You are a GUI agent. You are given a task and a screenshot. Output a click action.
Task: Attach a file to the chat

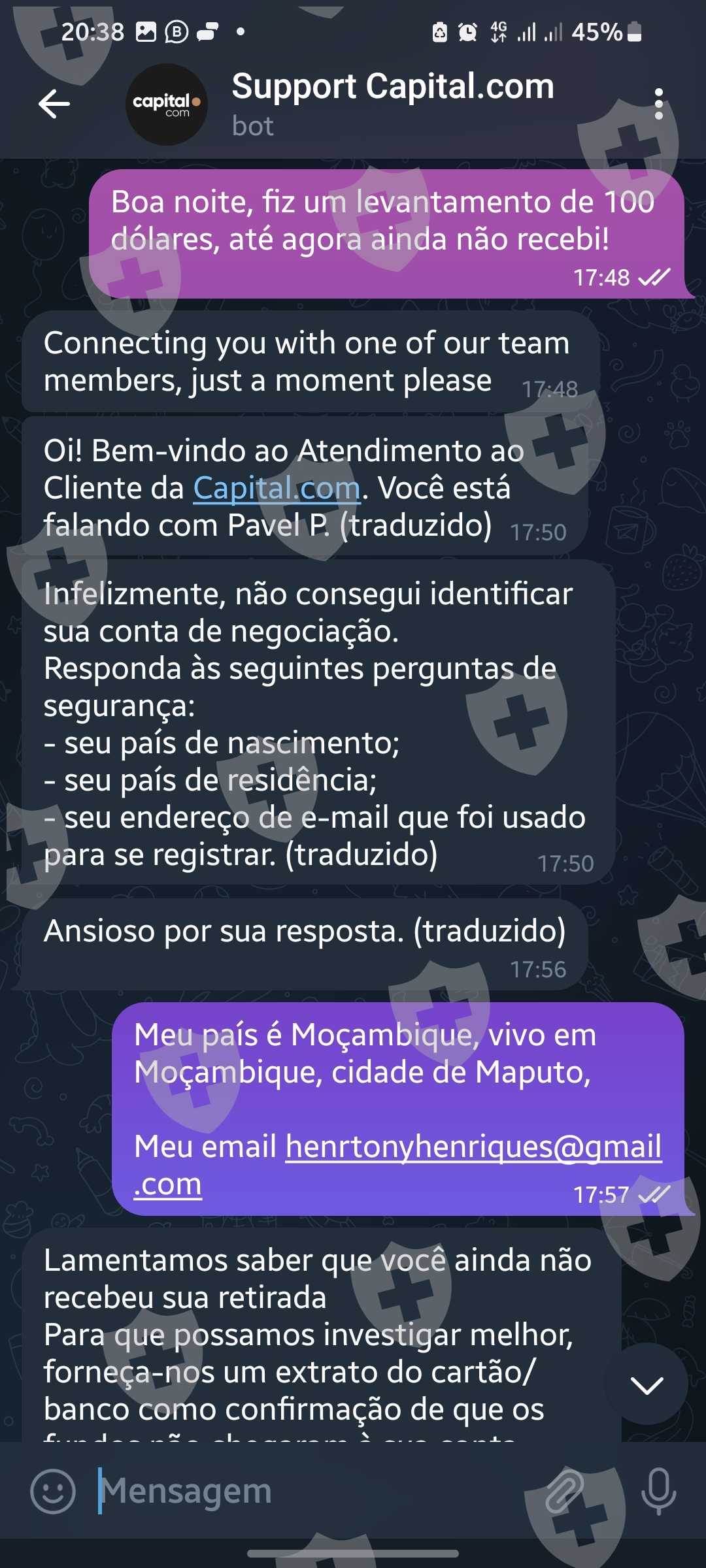(564, 1491)
